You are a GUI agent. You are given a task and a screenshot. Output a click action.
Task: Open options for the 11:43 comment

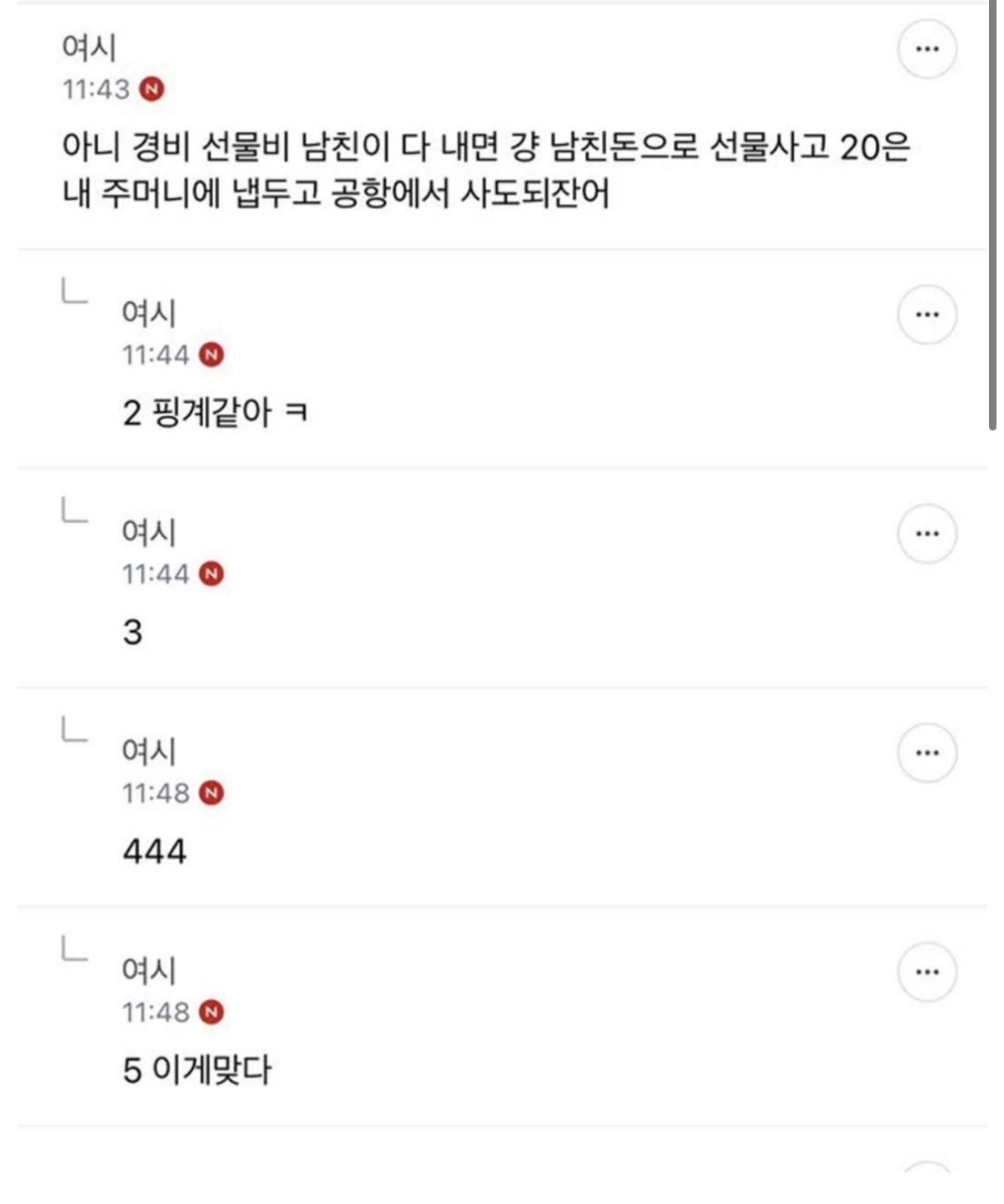pyautogui.click(x=927, y=49)
